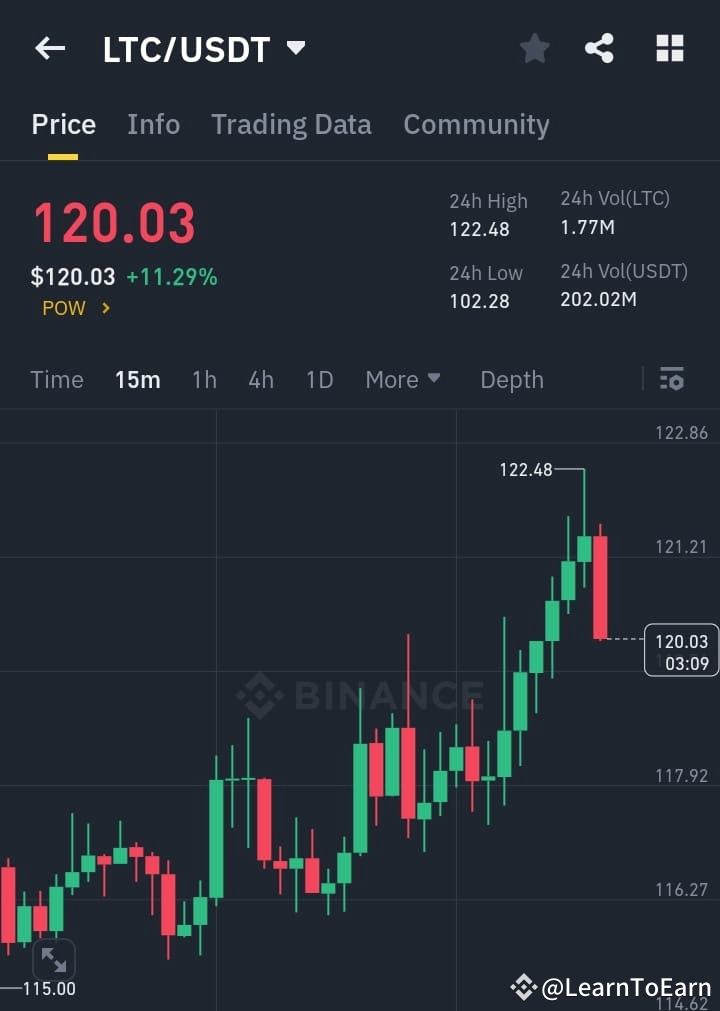Tap the 120.03 price marker on chart

click(x=681, y=649)
